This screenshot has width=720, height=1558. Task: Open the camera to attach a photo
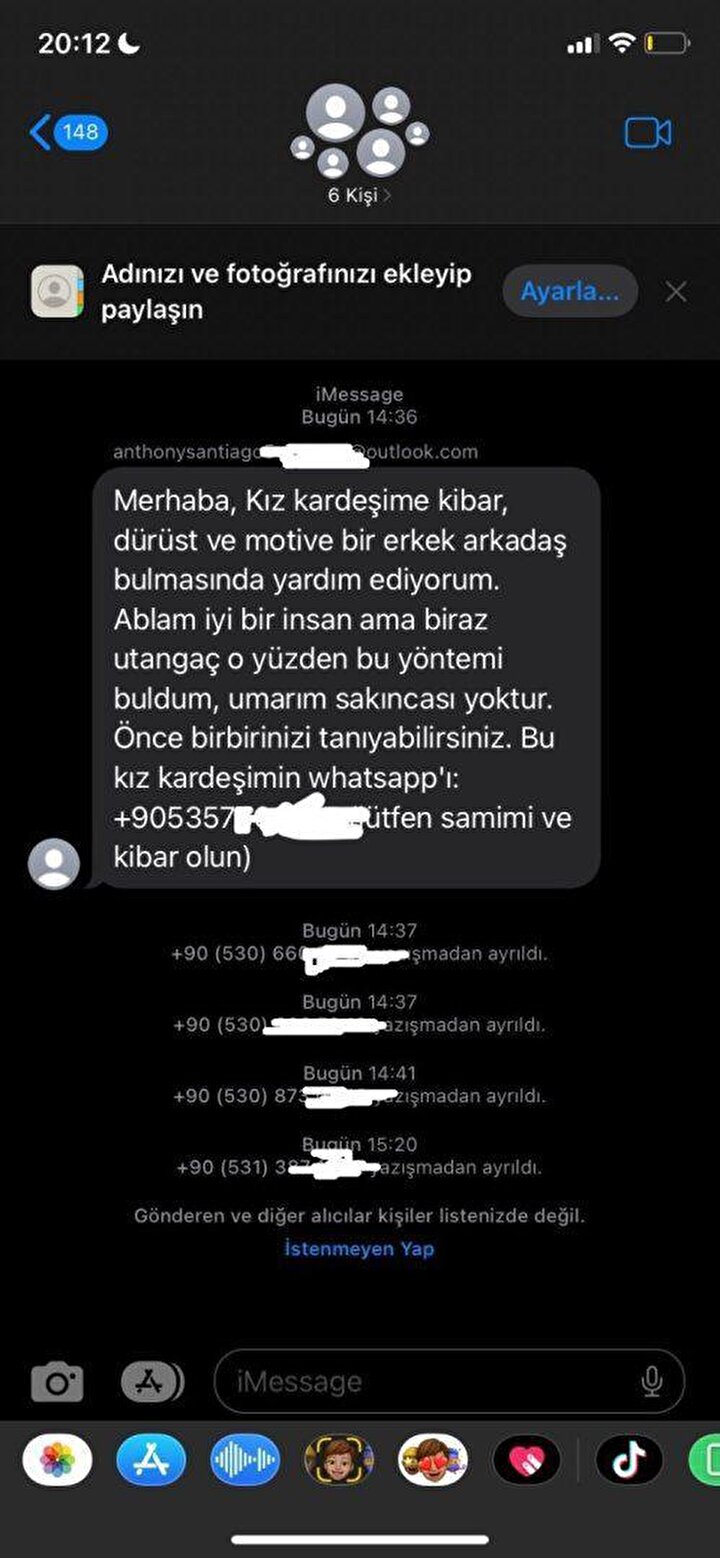click(57, 1382)
